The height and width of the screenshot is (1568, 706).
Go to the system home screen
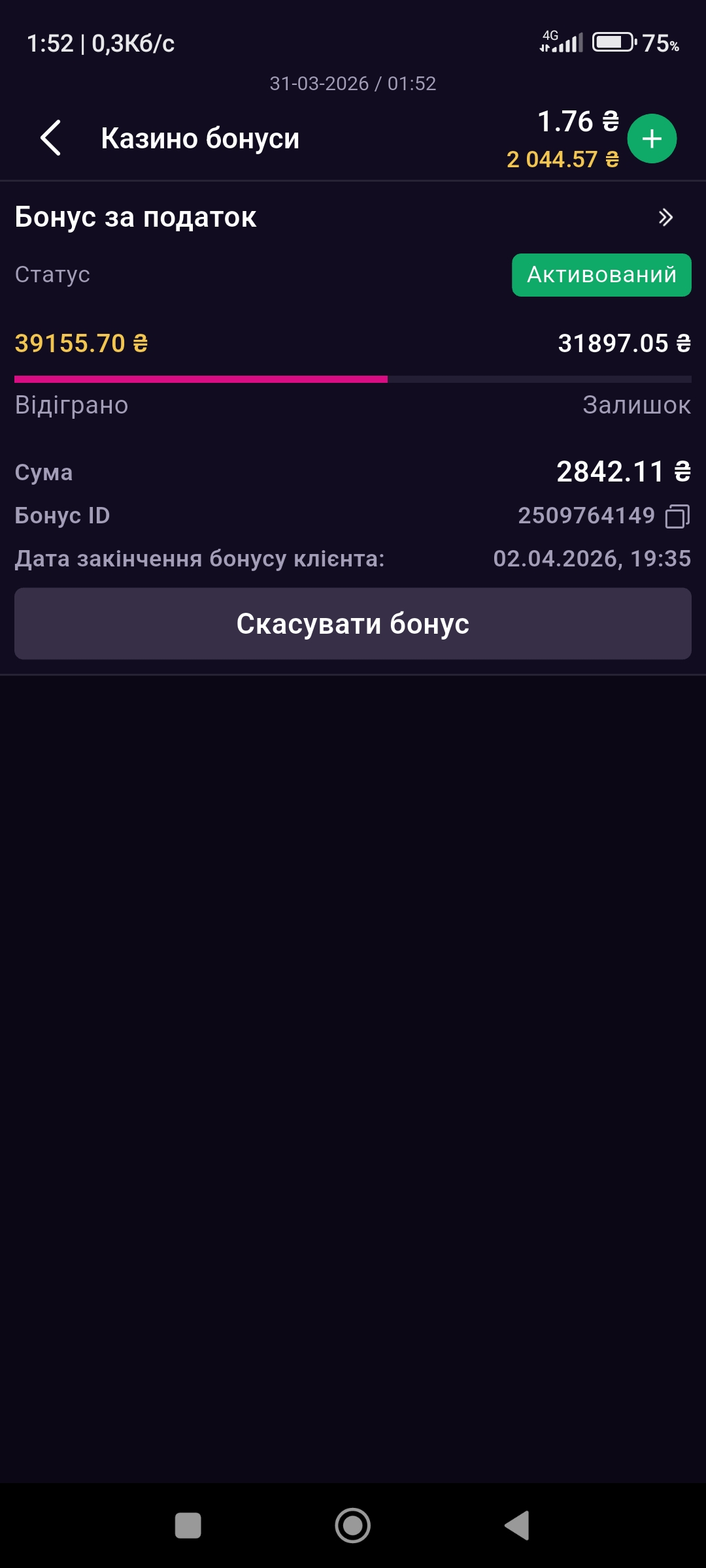click(353, 1526)
